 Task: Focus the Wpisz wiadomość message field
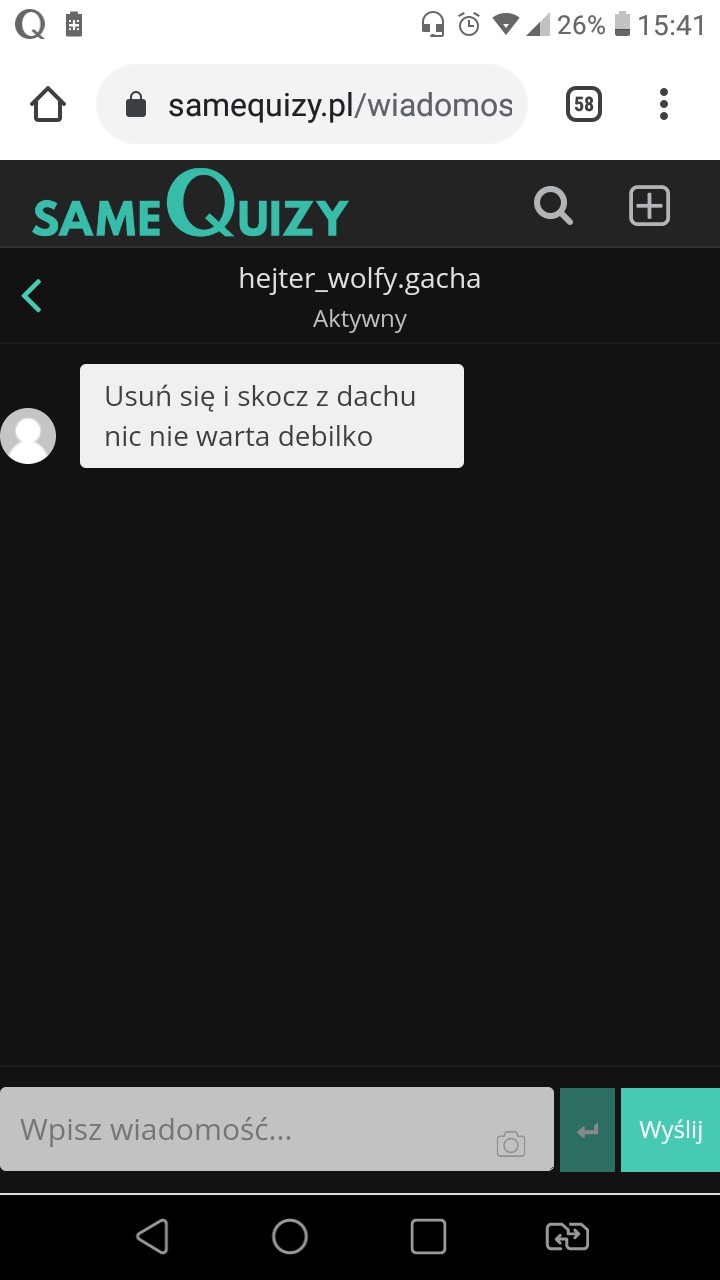(x=277, y=1129)
